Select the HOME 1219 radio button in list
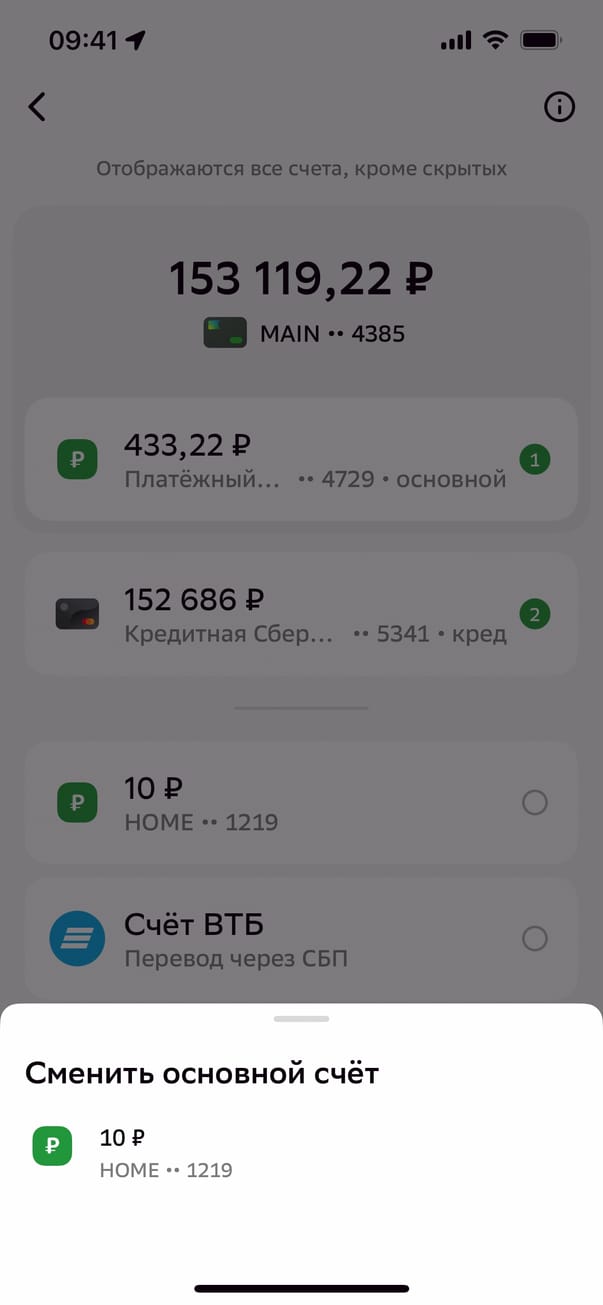603x1305 pixels. (535, 802)
